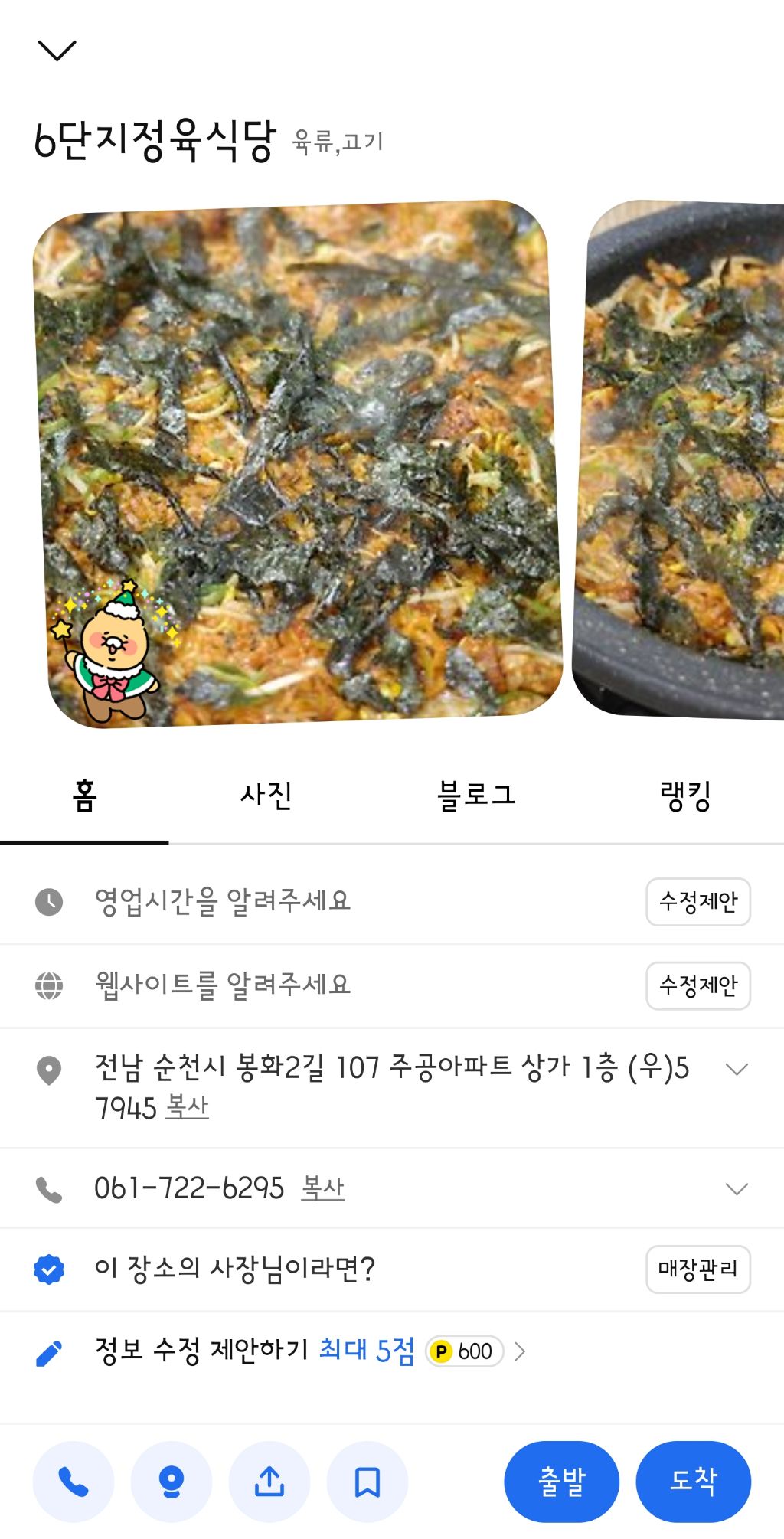Screen dimensions: 784x1539
Task: Set this place as 출발
Action: click(x=561, y=1482)
